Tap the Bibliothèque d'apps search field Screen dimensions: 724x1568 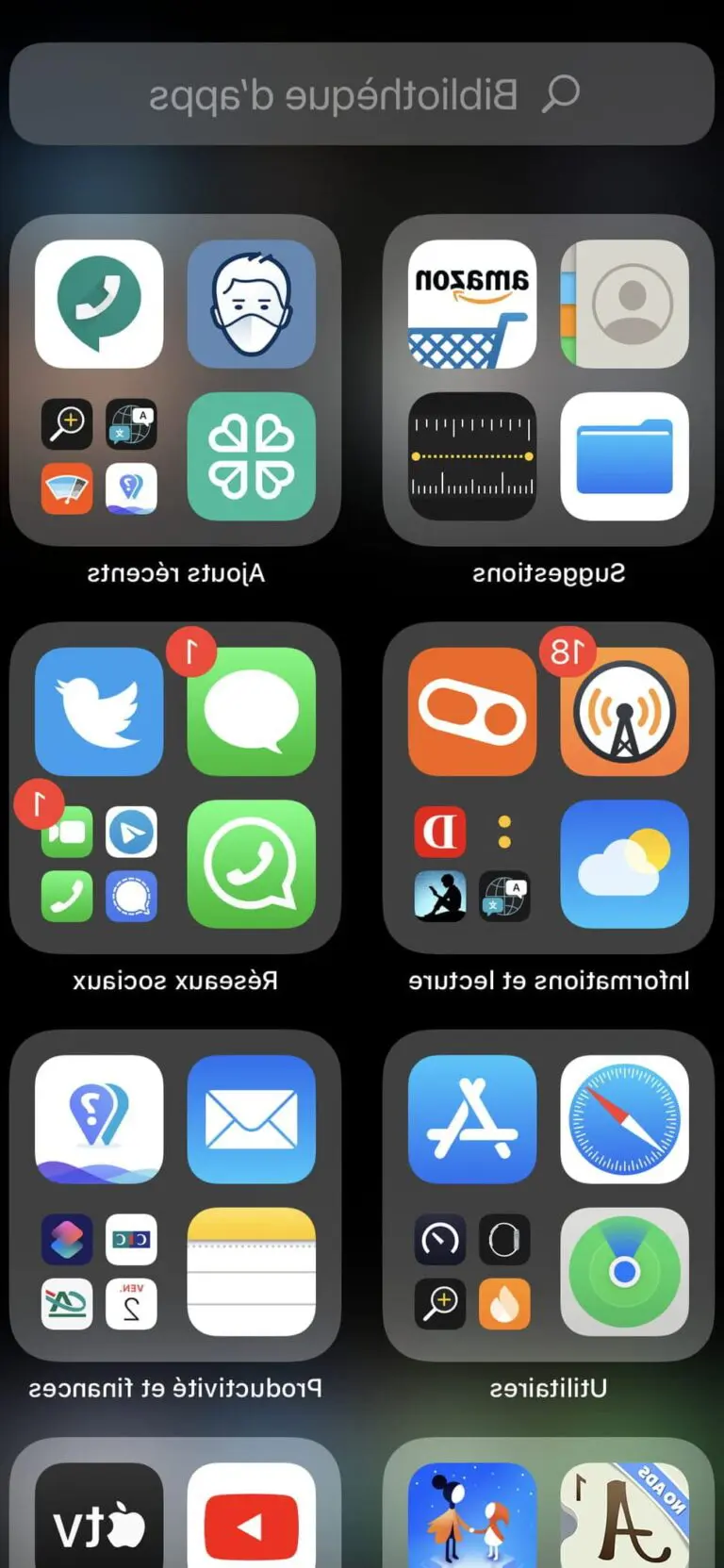[x=362, y=94]
